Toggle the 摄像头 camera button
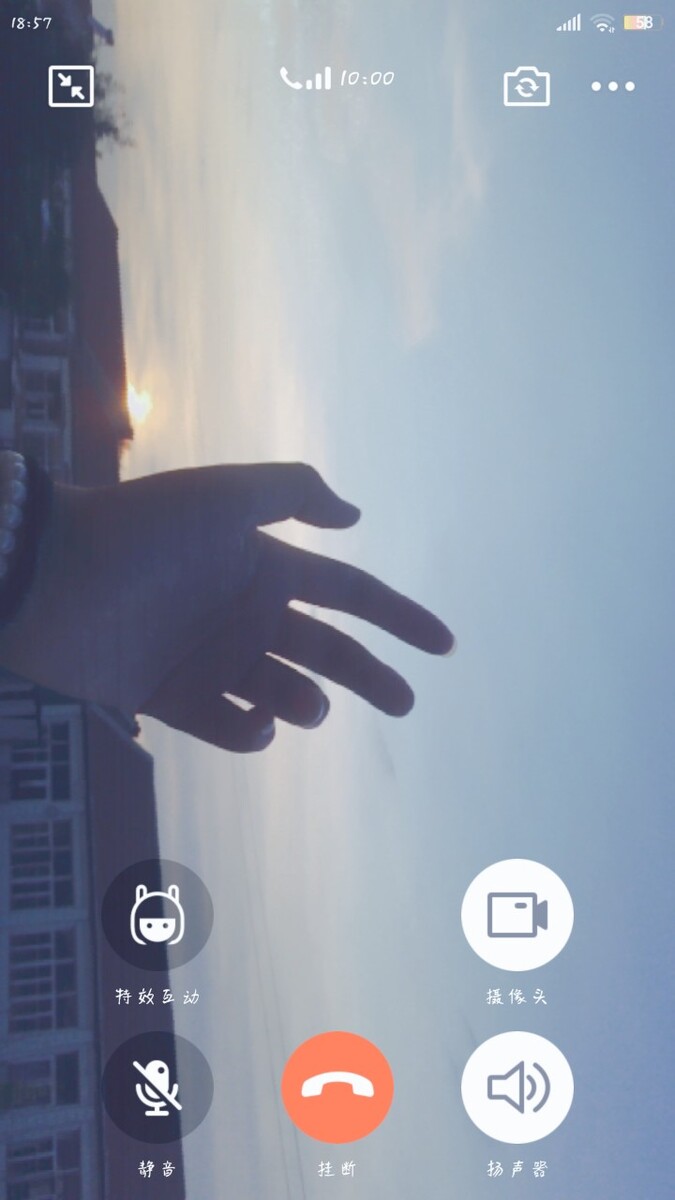The height and width of the screenshot is (1200, 675). click(x=517, y=915)
